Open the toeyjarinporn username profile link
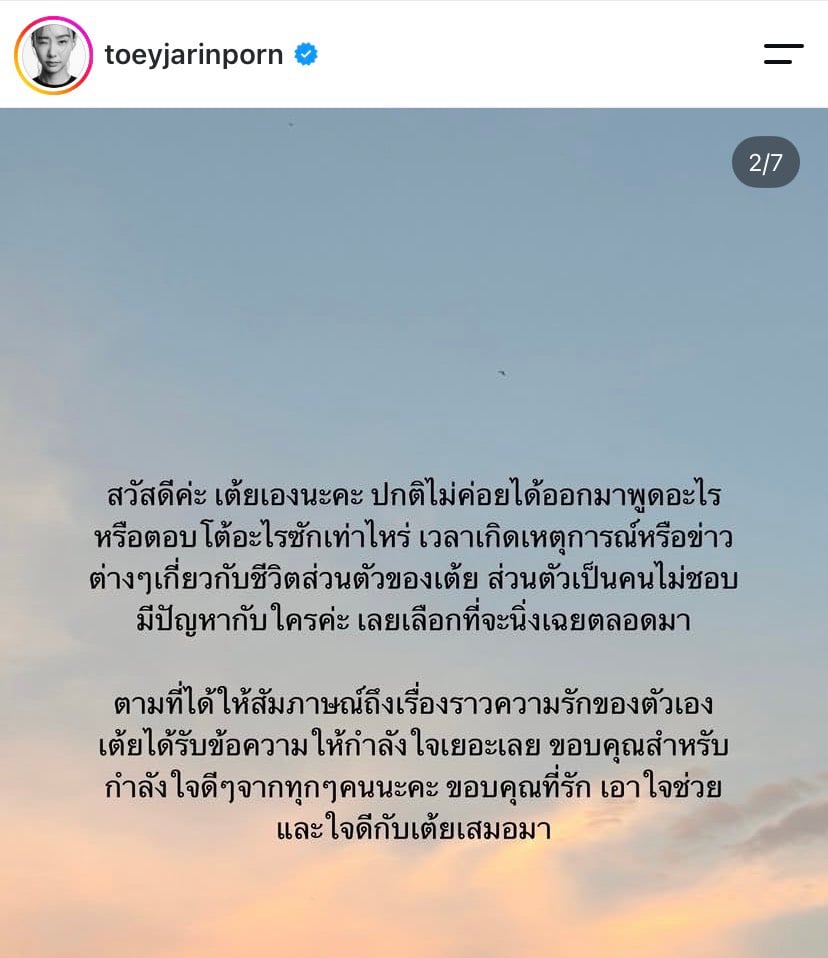828x958 pixels. click(x=194, y=55)
